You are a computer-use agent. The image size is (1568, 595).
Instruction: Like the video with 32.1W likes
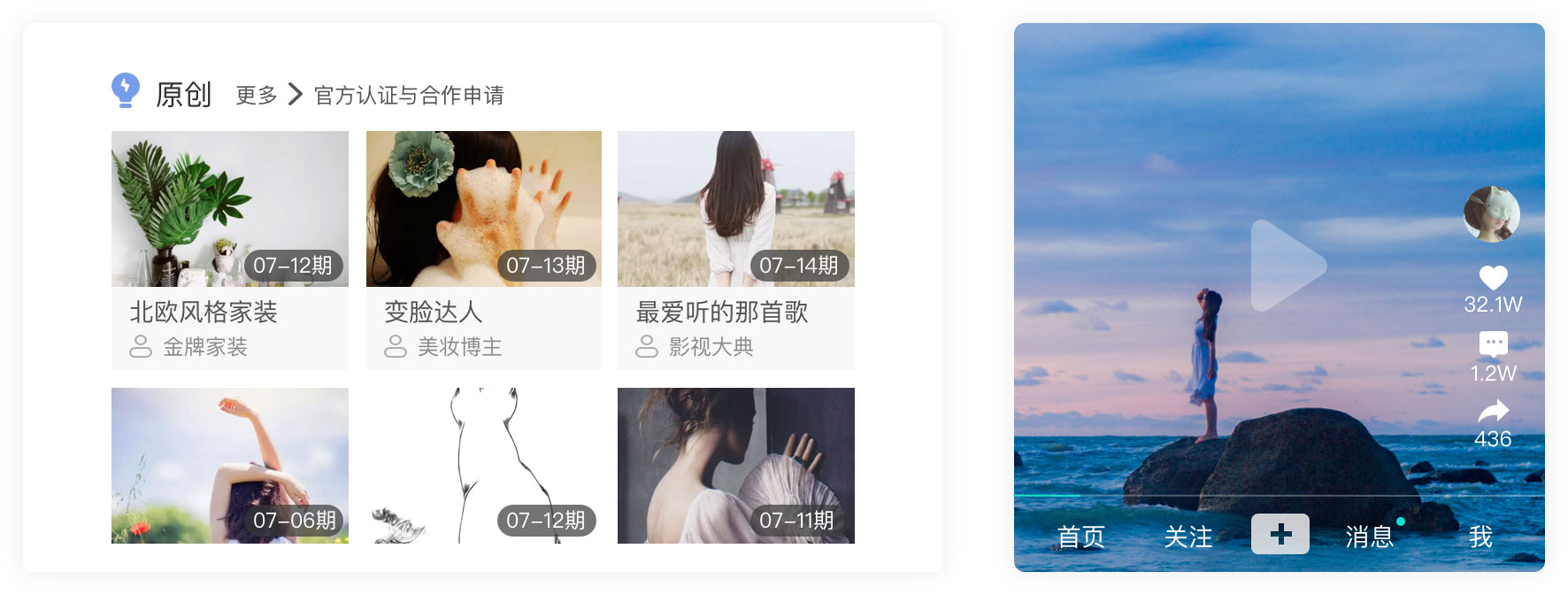pyautogui.click(x=1493, y=278)
